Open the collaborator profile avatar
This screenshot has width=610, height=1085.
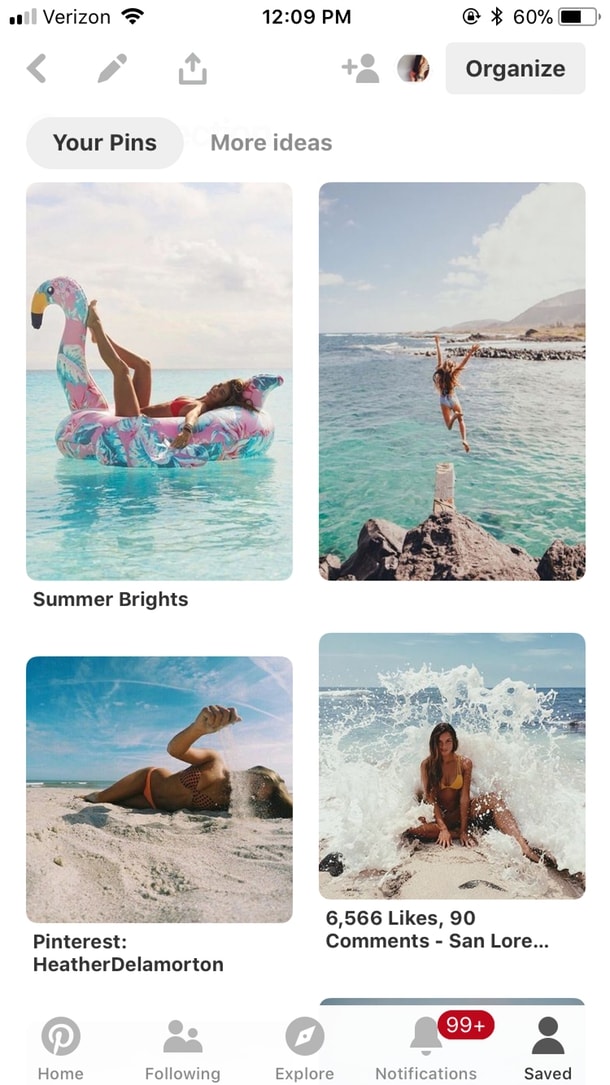click(413, 69)
